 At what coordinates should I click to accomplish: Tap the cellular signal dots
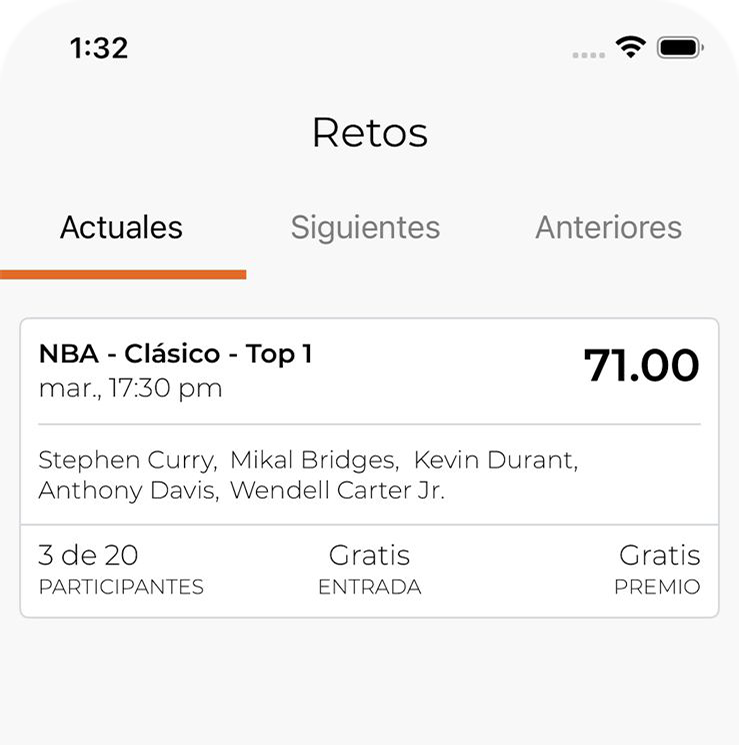point(587,52)
